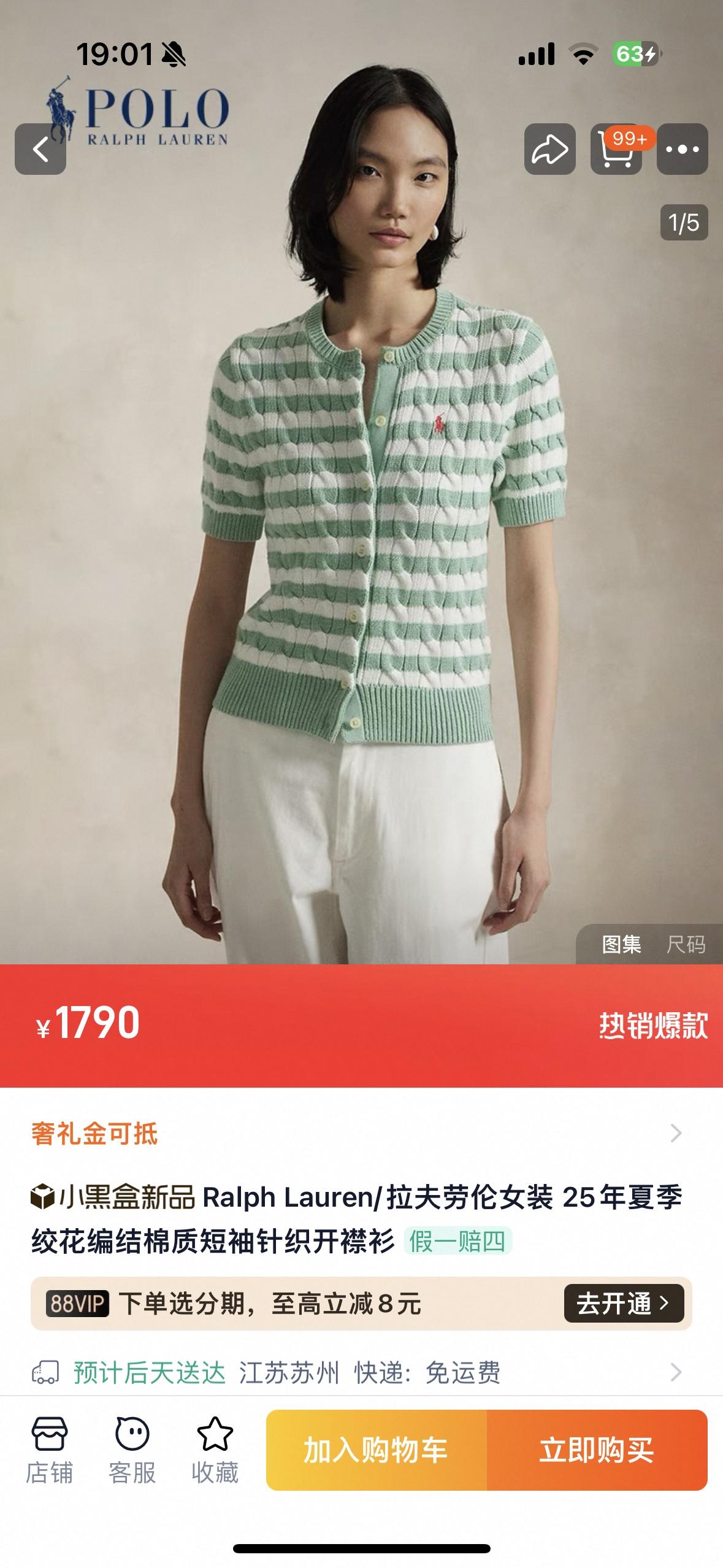Select the 图集 gallery tab

tap(621, 944)
